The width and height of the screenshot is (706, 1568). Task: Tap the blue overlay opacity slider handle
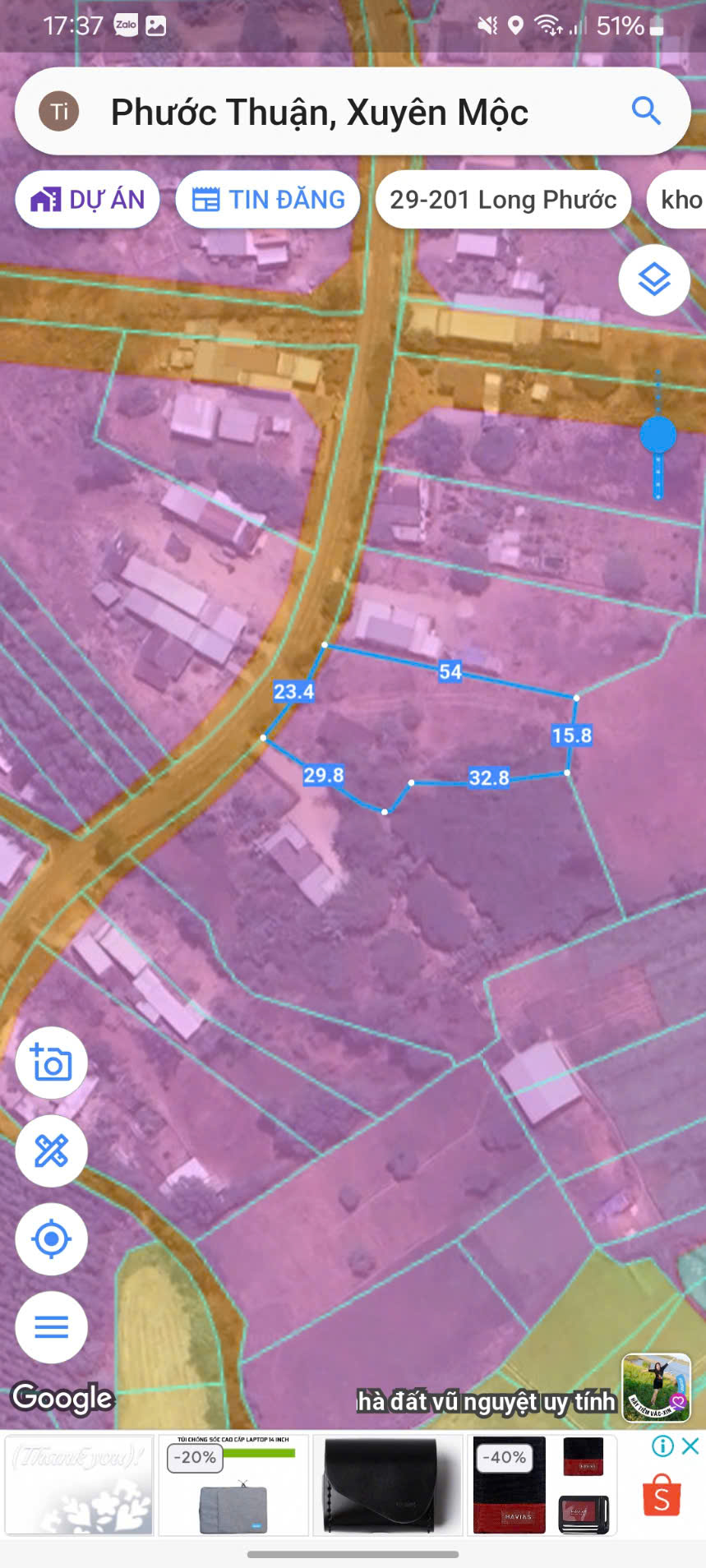pyautogui.click(x=658, y=434)
